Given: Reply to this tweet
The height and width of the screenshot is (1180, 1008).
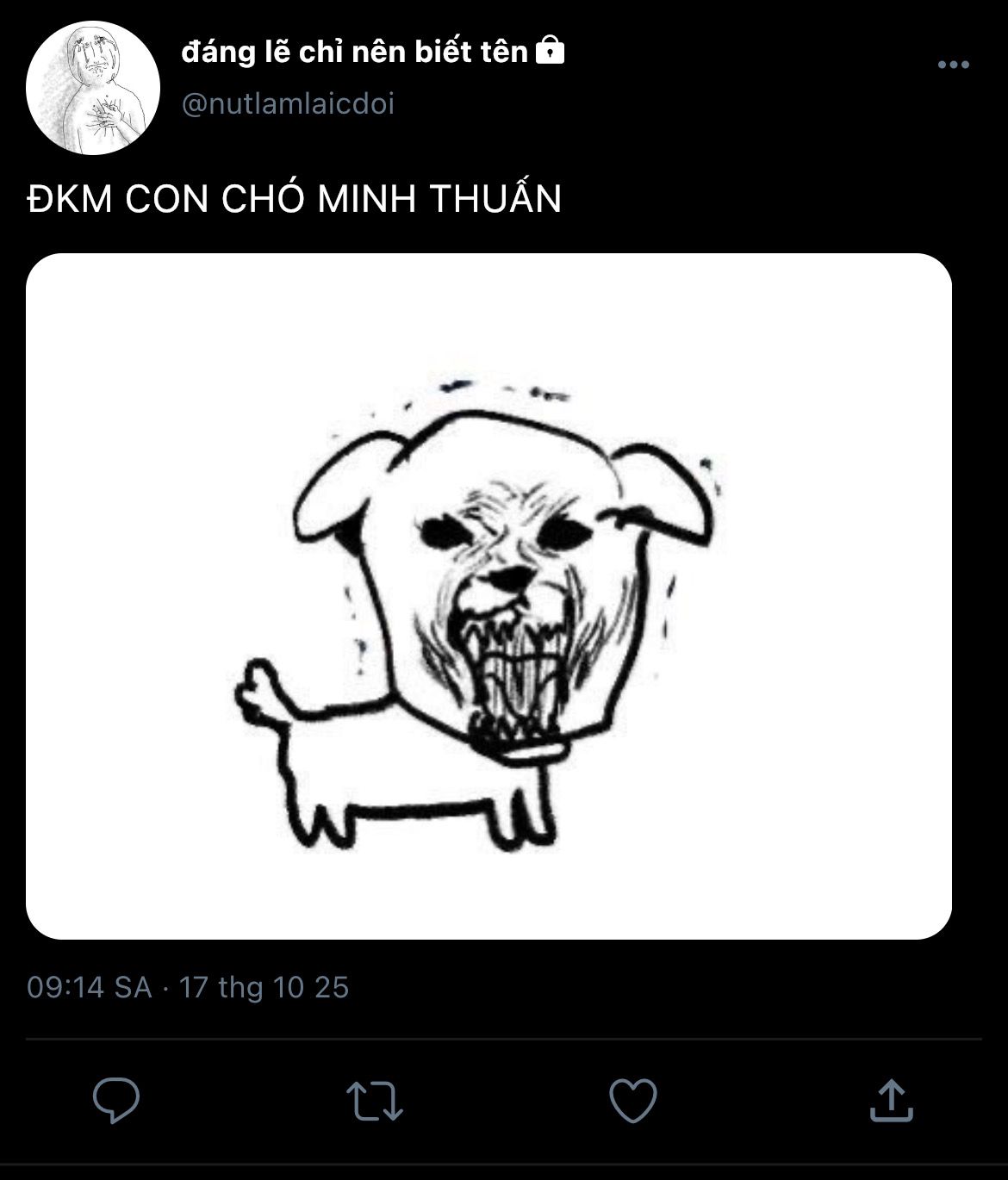Looking at the screenshot, I should [116, 1100].
